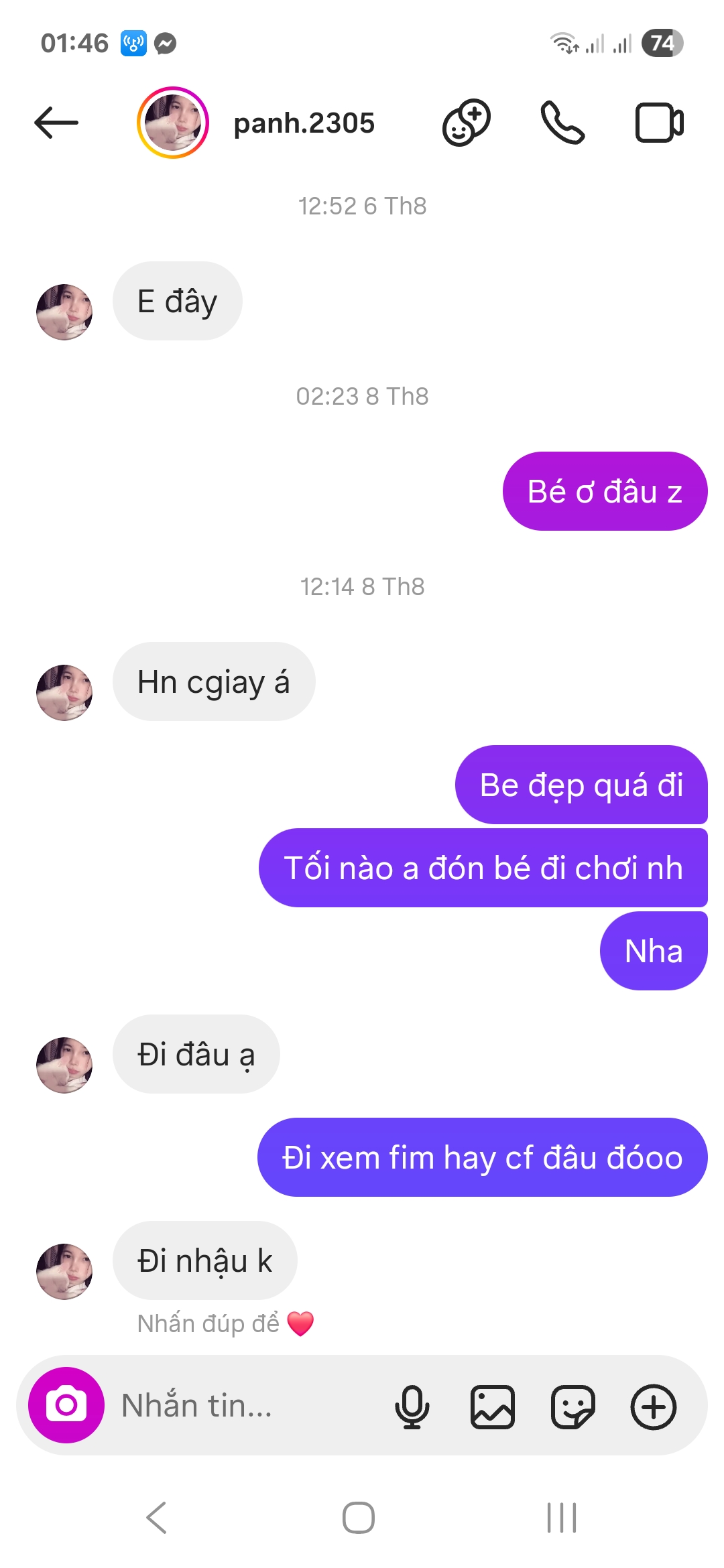Image resolution: width=724 pixels, height=1568 pixels.
Task: Open panh.2305 chat details
Action: coord(304,123)
